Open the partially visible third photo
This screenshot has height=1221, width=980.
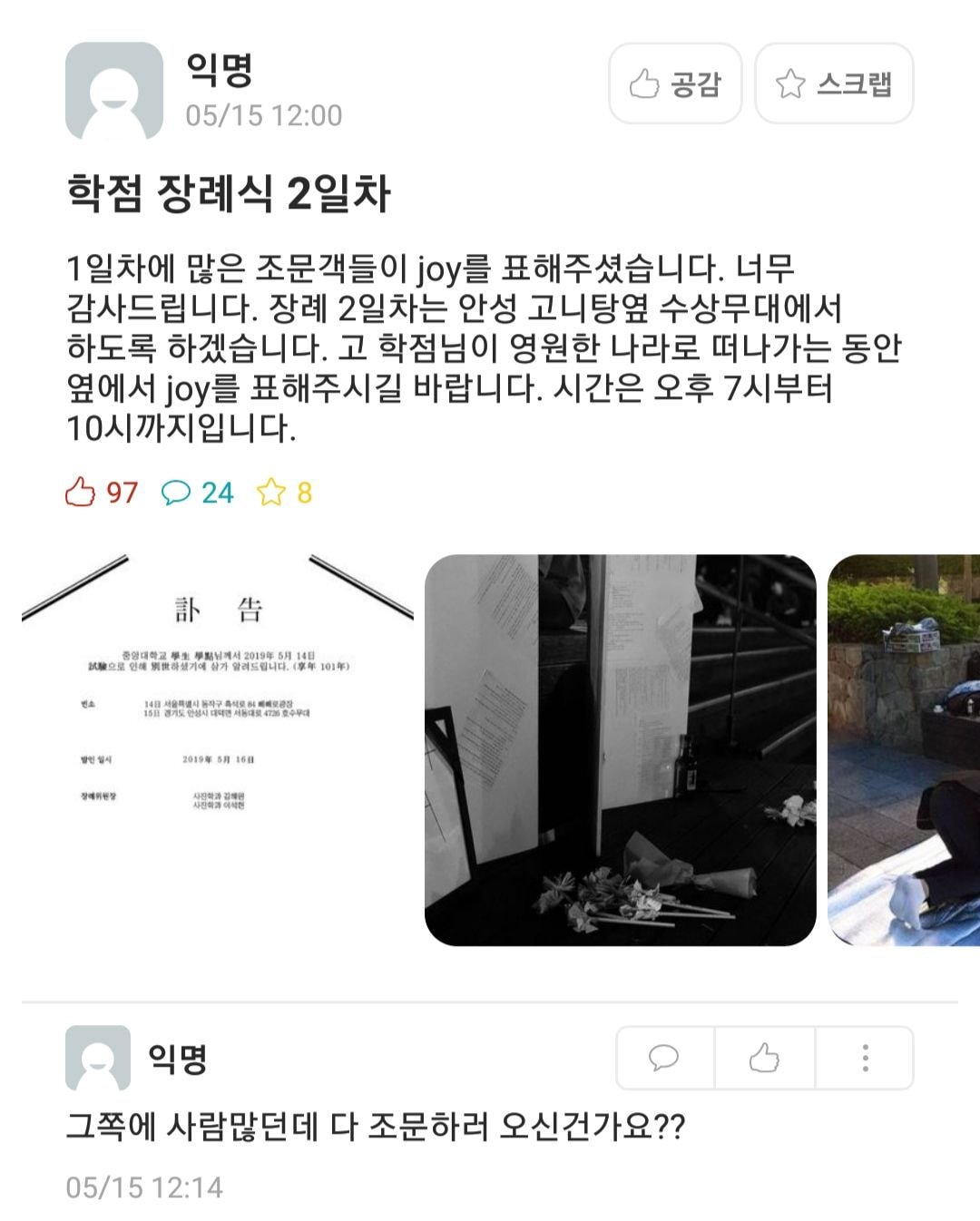pos(904,749)
